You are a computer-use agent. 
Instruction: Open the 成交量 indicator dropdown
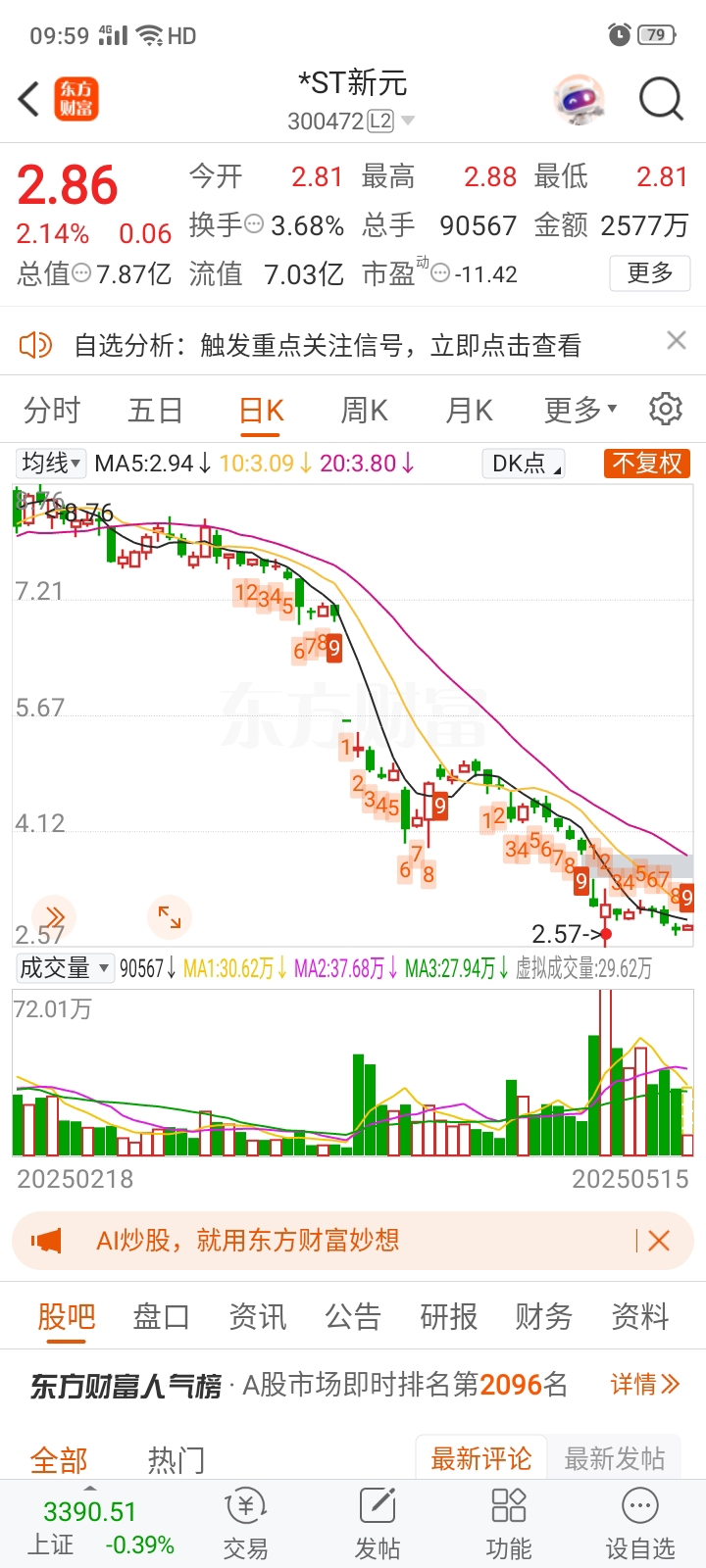tap(65, 968)
